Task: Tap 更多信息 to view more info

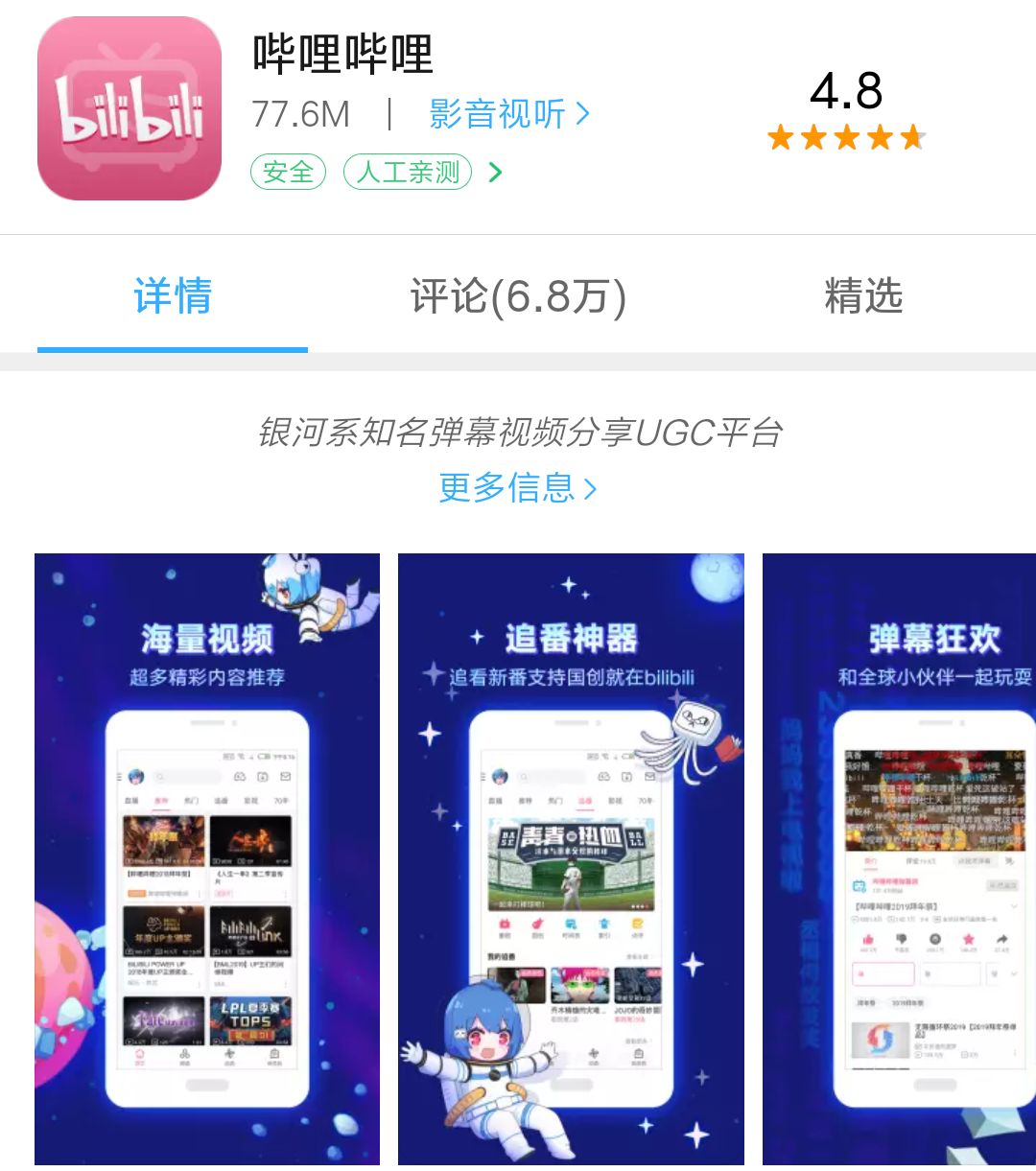Action: click(518, 488)
